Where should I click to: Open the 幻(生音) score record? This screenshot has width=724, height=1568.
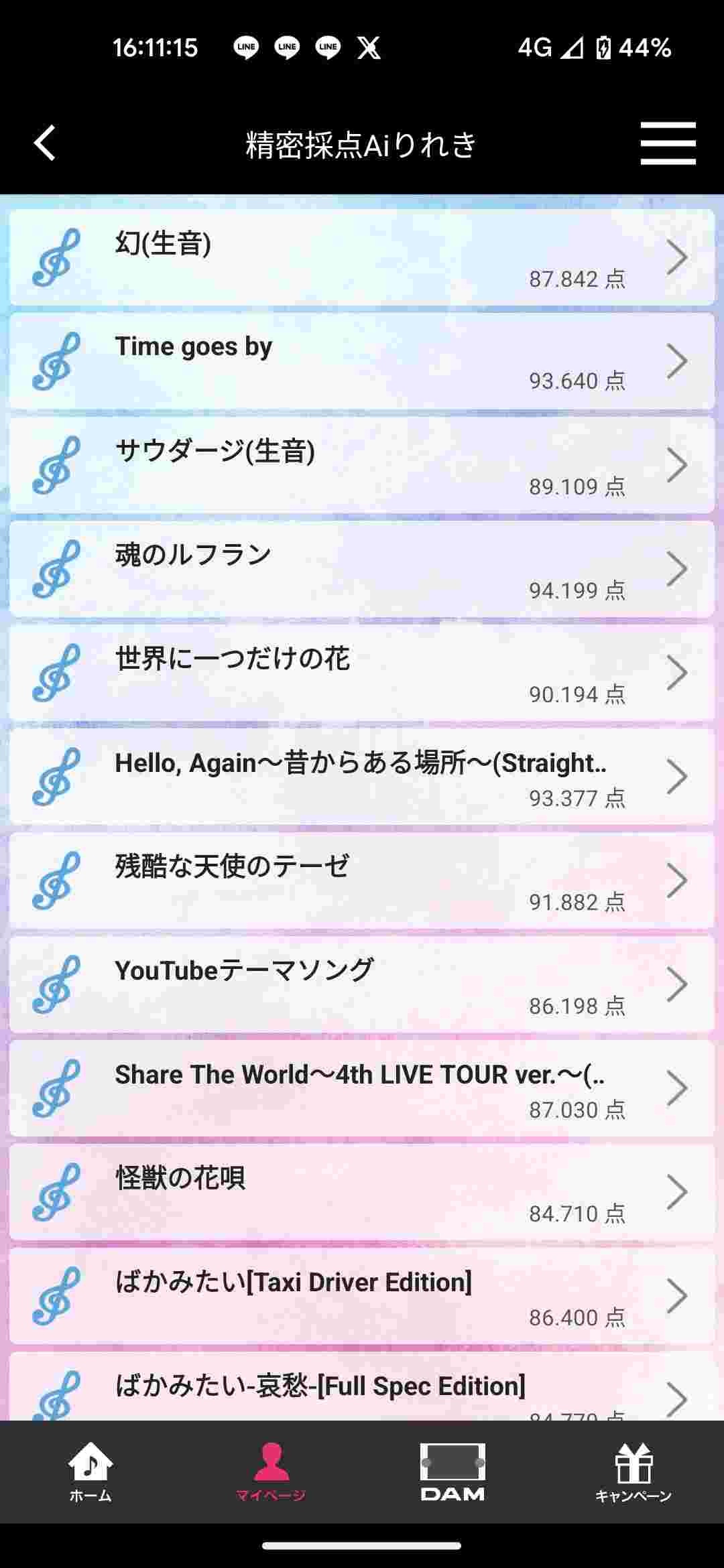click(362, 257)
